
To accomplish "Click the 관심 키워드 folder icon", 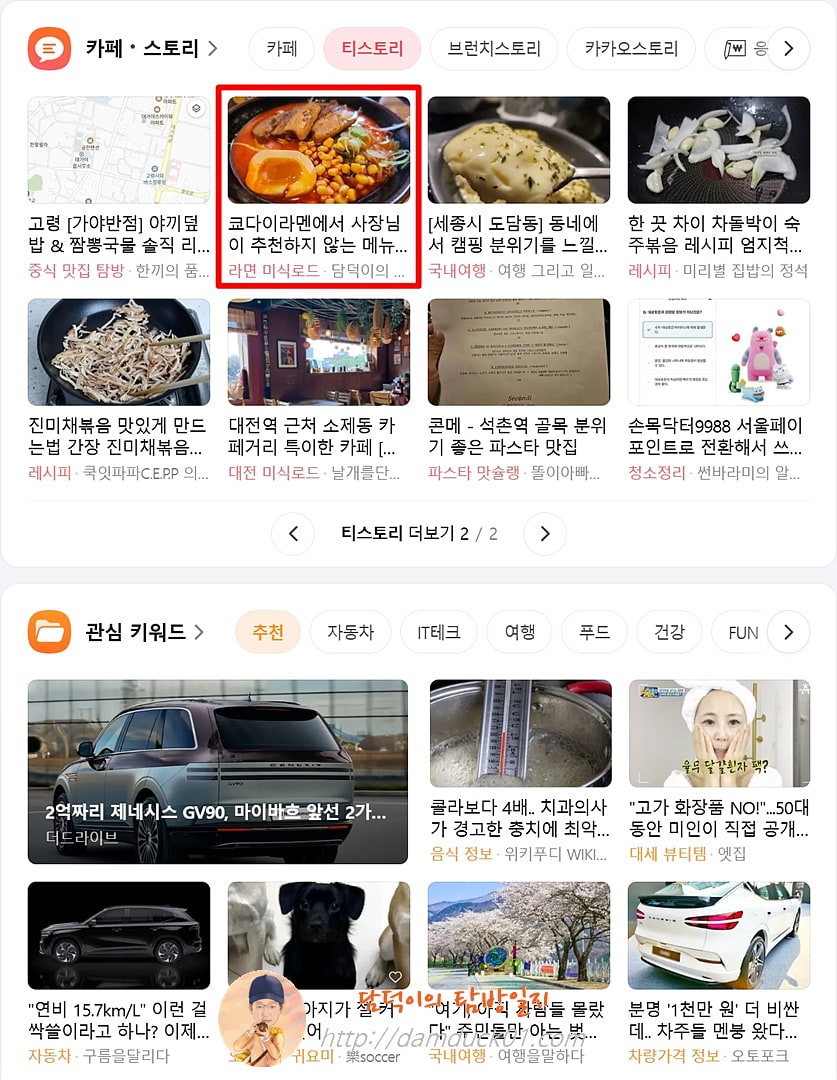I will tap(47, 632).
